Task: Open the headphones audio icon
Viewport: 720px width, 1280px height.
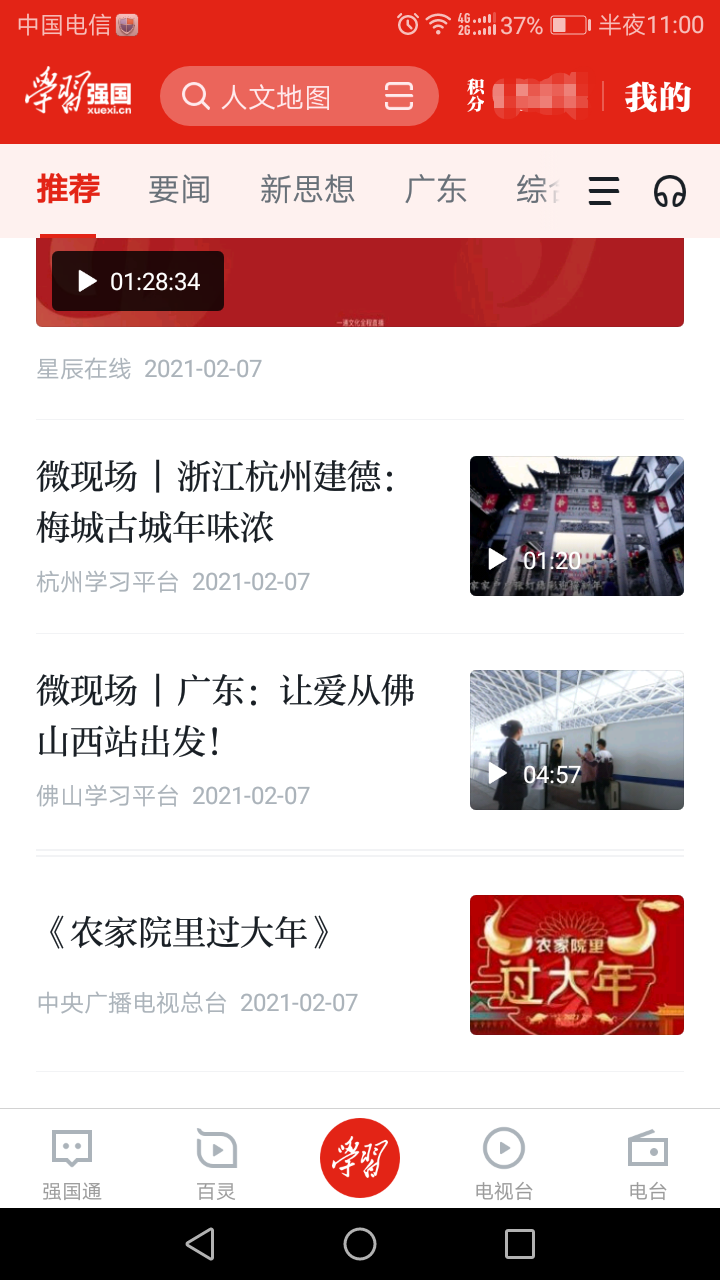Action: (670, 190)
